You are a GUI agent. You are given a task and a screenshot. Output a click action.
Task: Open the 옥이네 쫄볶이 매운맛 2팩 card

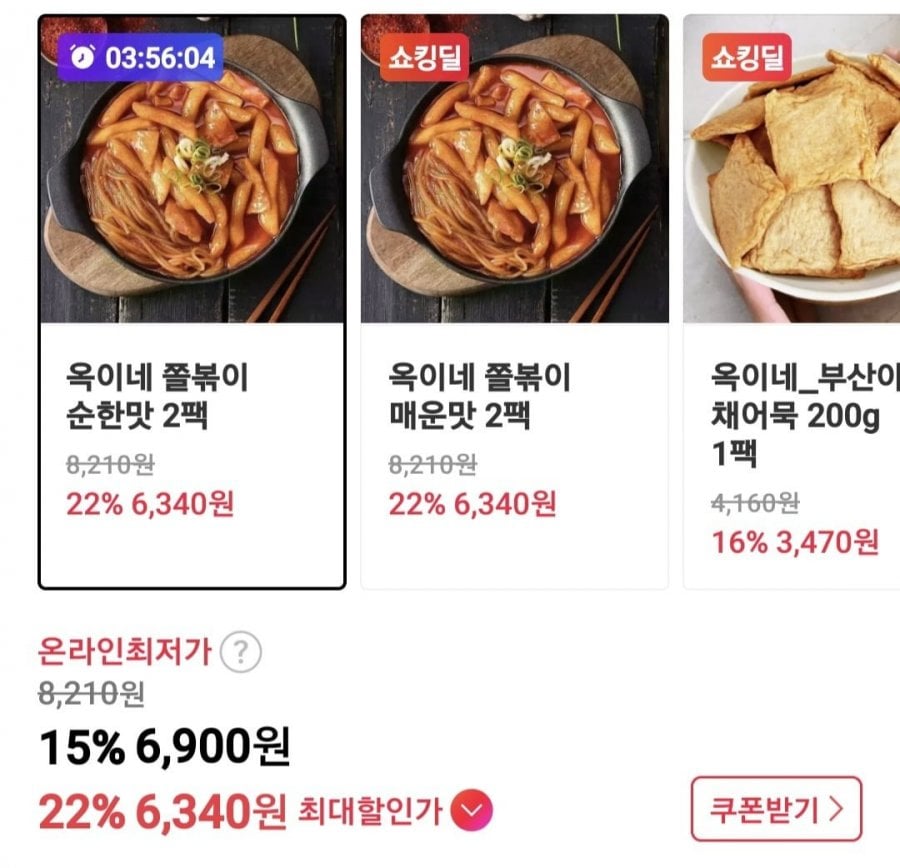[514, 300]
